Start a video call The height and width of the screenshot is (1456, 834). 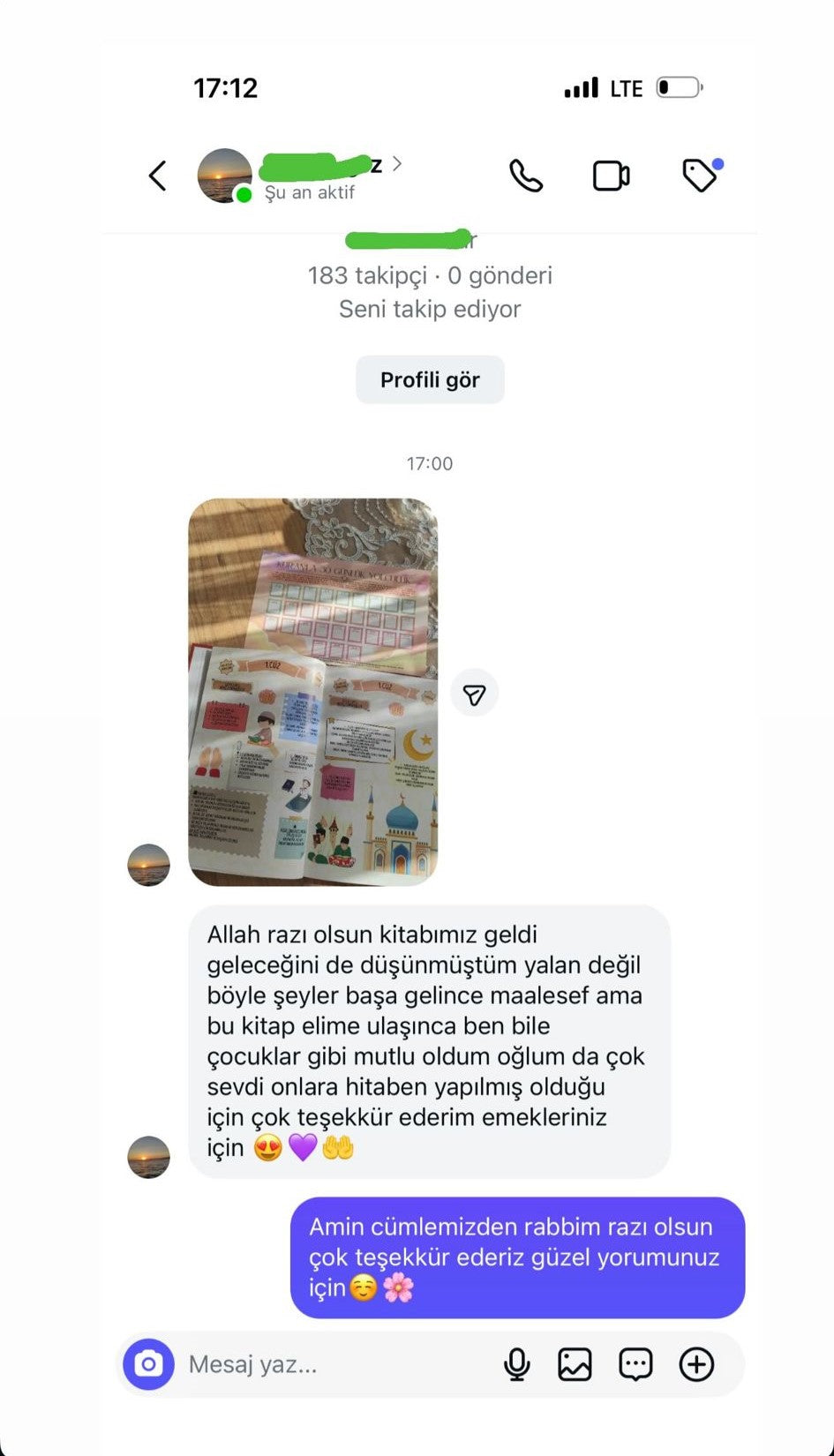coord(611,176)
